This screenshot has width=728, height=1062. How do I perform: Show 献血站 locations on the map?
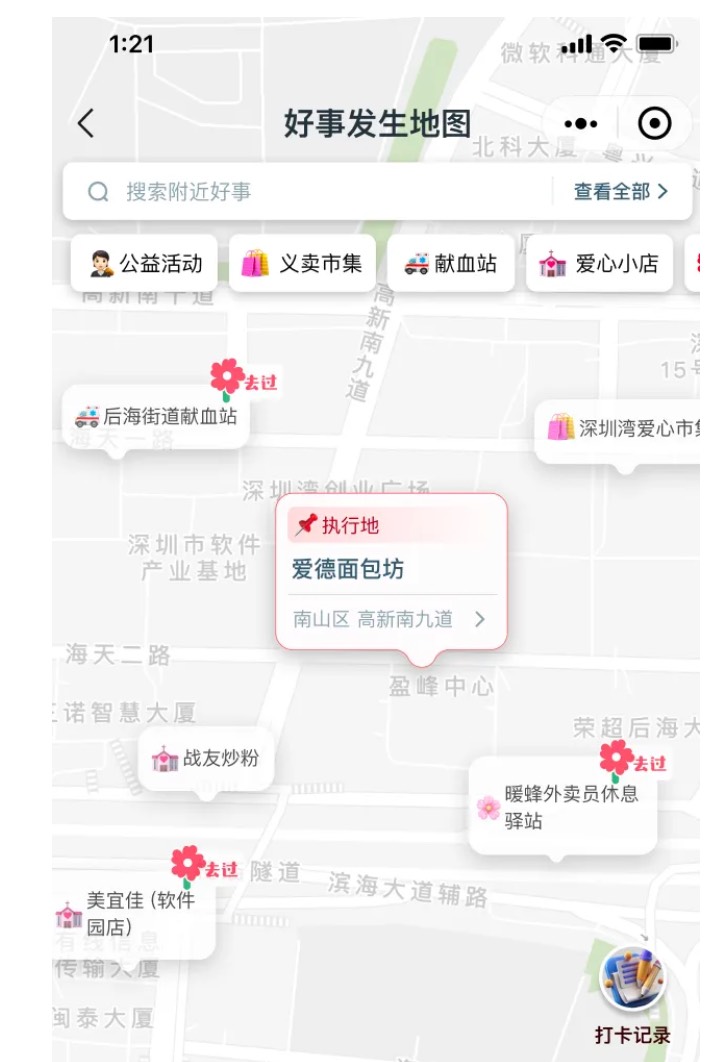tap(451, 264)
